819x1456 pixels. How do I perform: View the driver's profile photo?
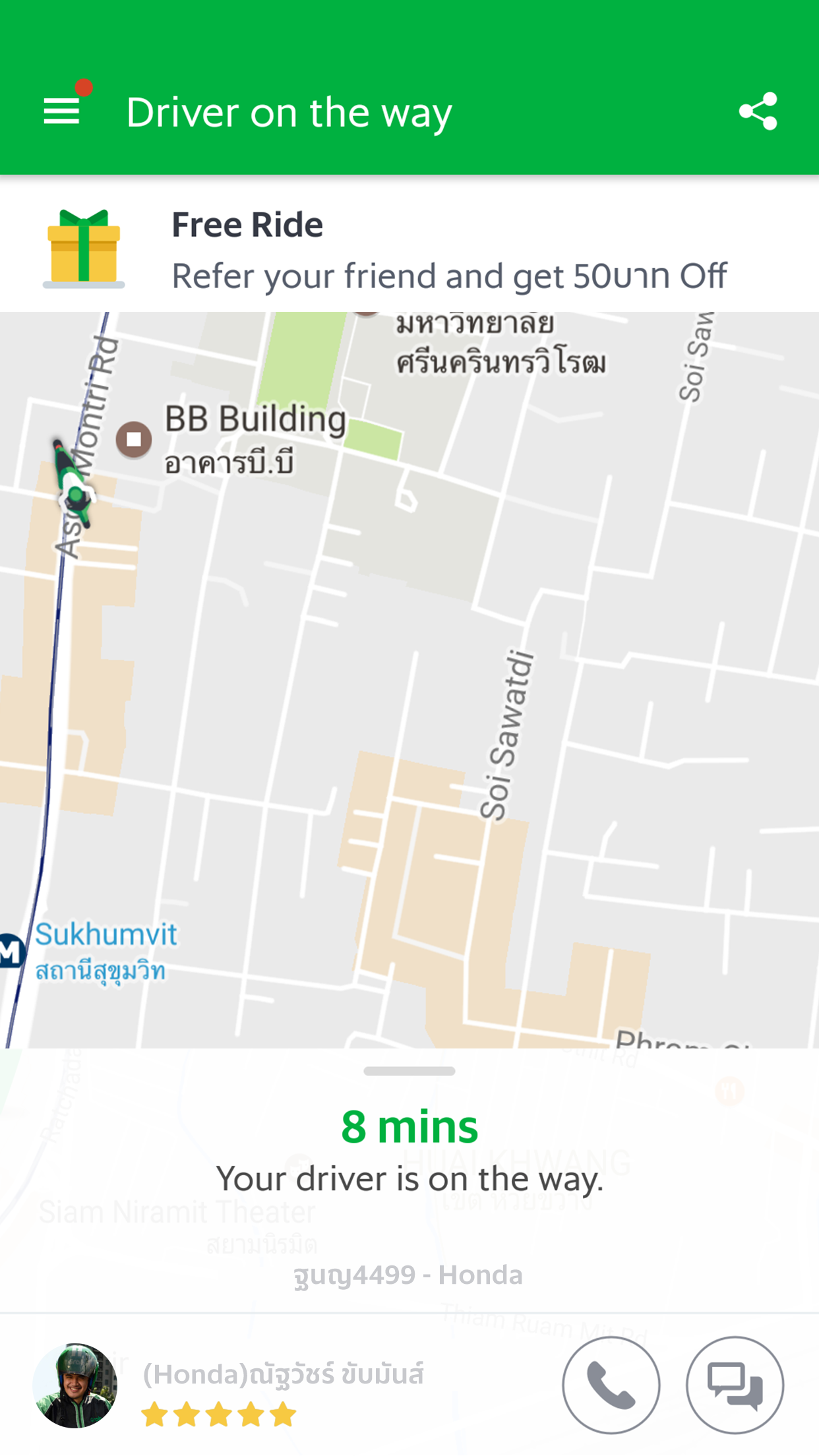tap(75, 1385)
